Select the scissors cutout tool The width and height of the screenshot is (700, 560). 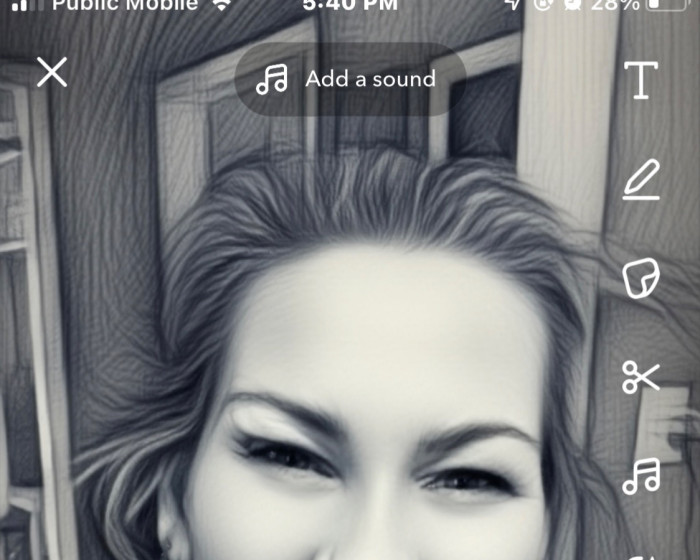pos(641,377)
